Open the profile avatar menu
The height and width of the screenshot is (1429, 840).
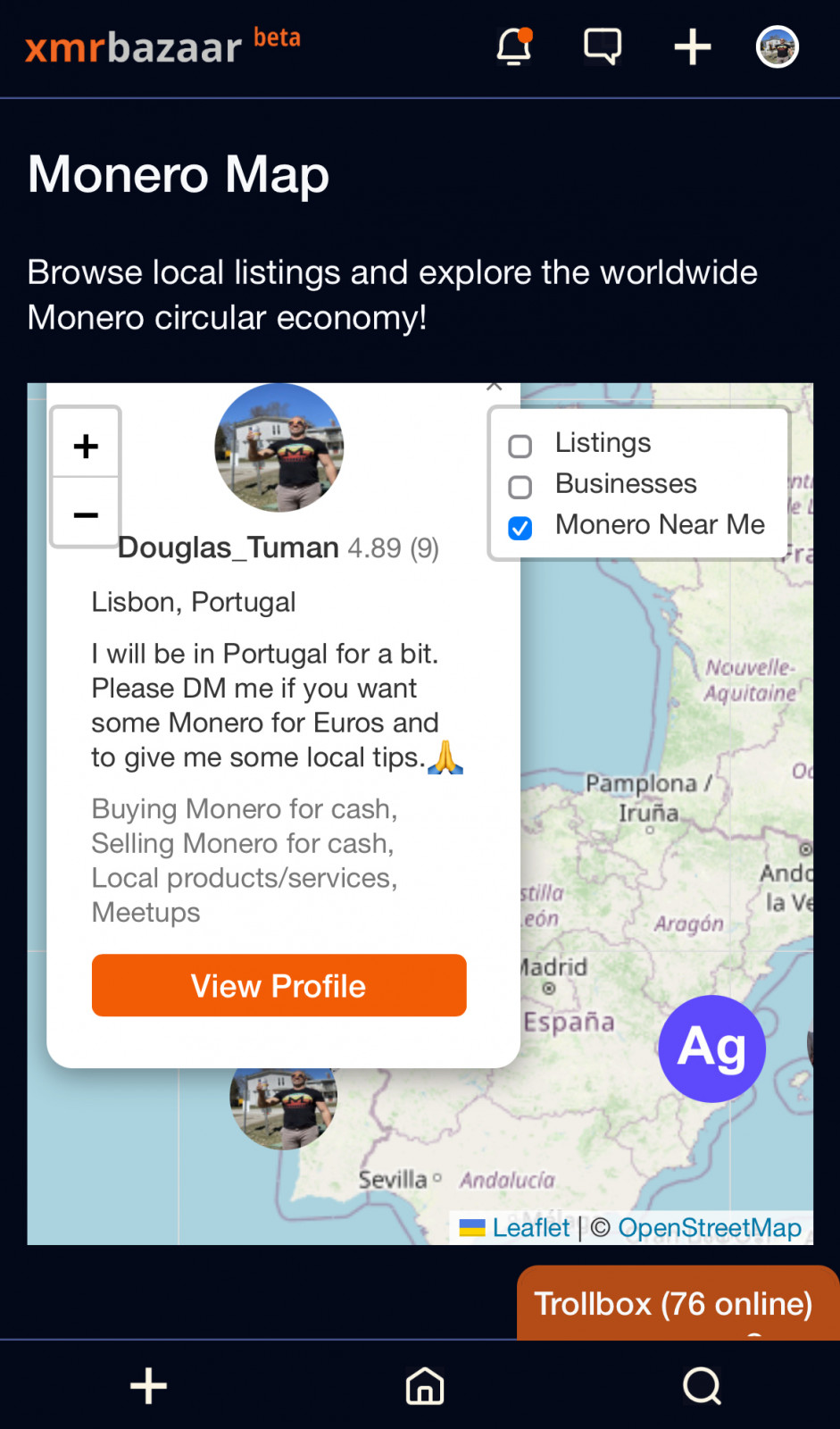click(777, 46)
